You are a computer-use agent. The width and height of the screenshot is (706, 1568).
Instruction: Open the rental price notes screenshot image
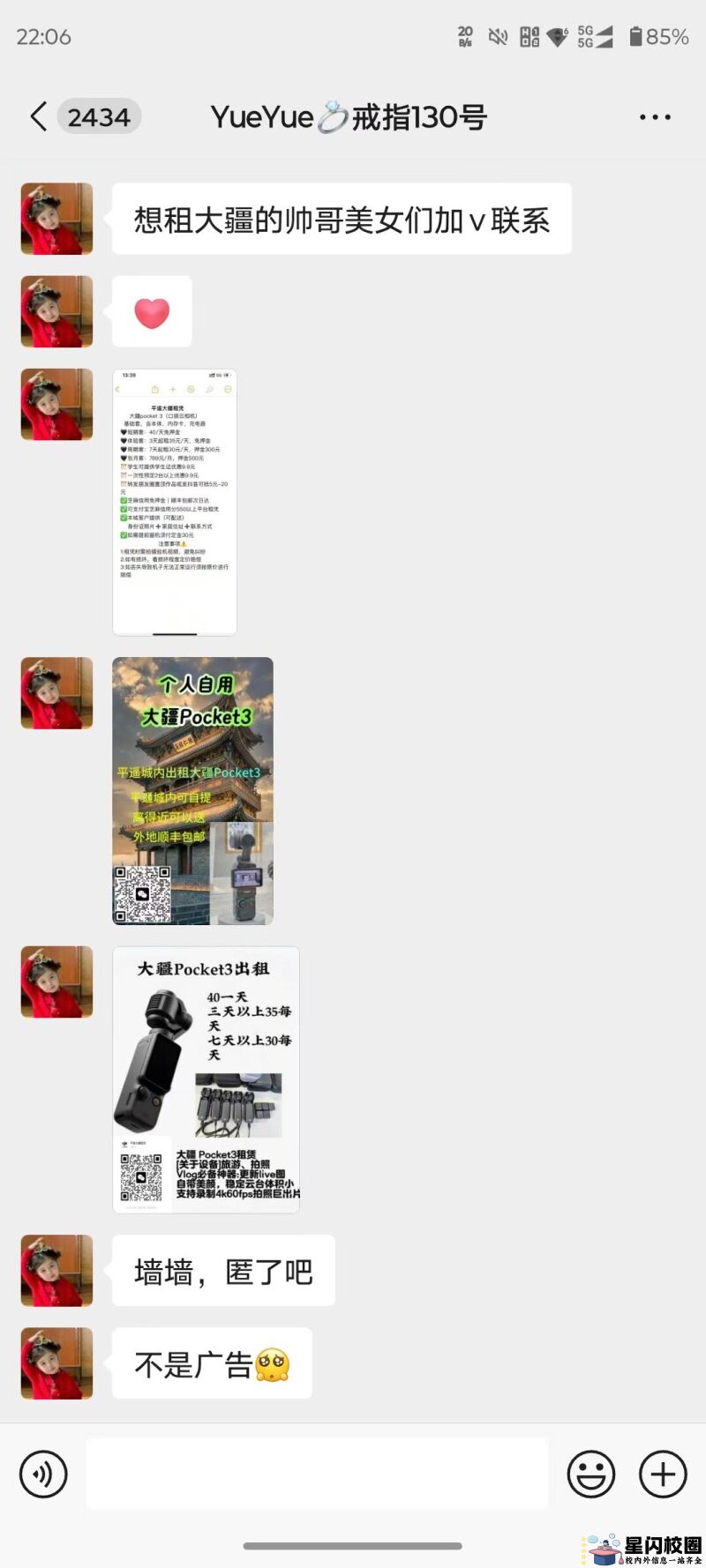tap(175, 503)
